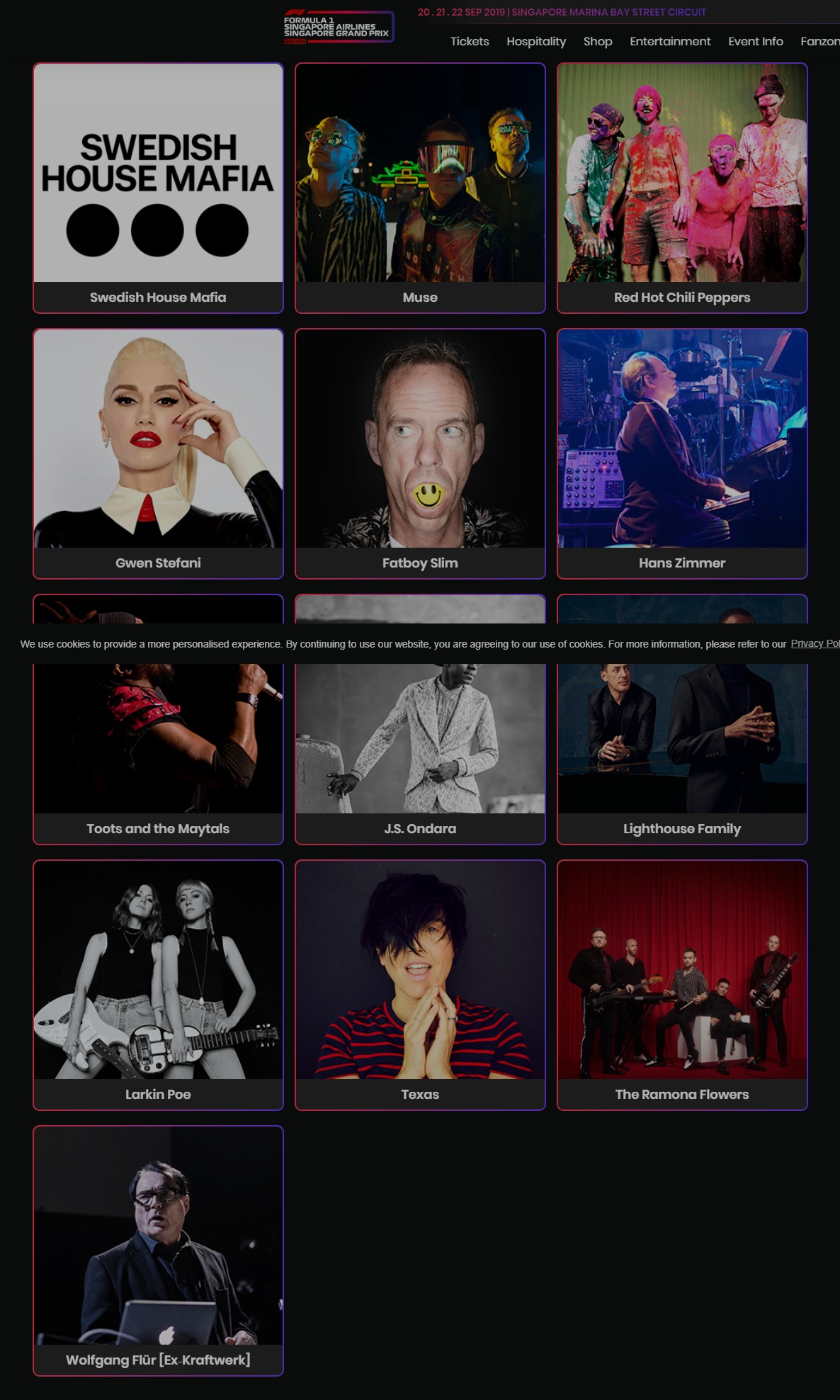Select The Ramona Flowers tile
This screenshot has height=1400, width=840.
click(682, 985)
